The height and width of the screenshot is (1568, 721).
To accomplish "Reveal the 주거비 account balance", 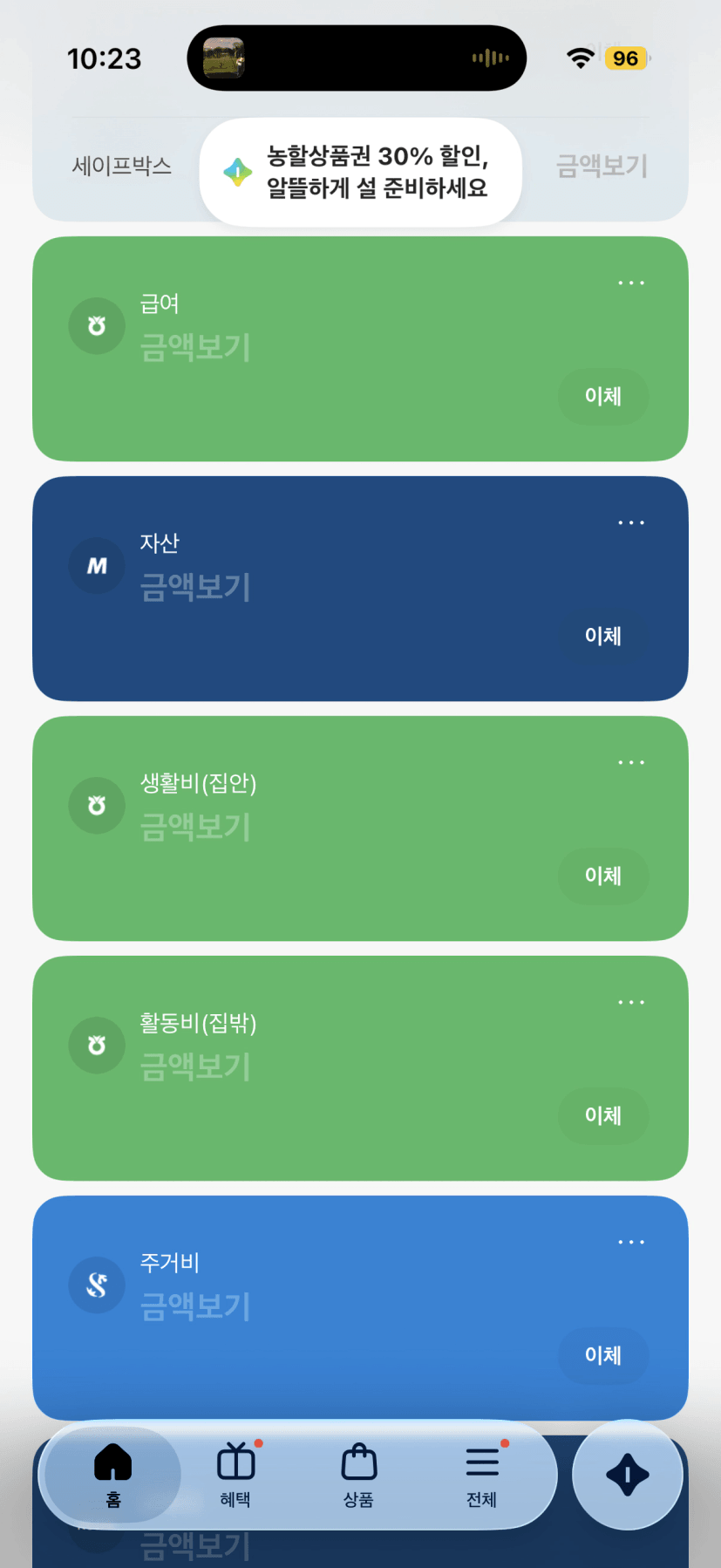I will 195,1307.
